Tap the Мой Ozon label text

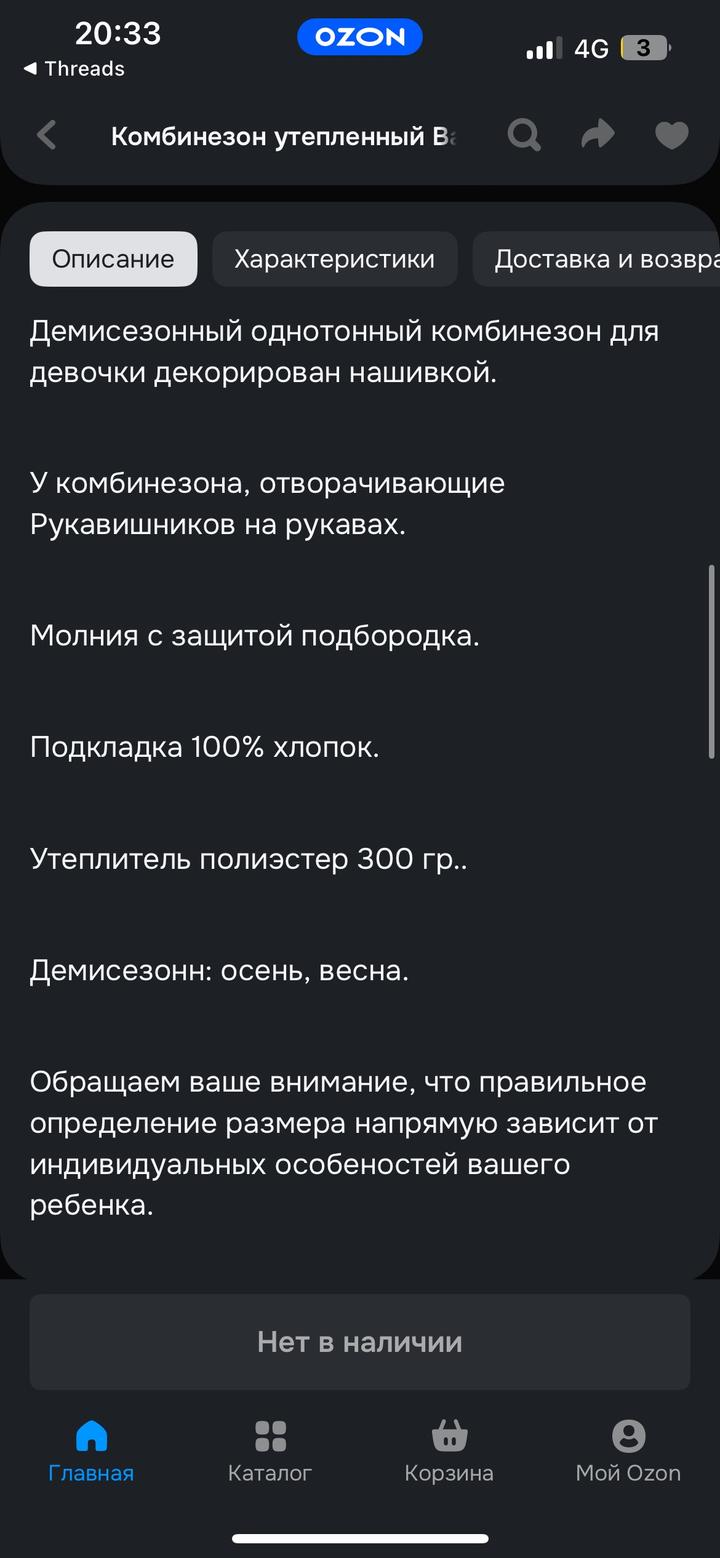(x=628, y=1472)
